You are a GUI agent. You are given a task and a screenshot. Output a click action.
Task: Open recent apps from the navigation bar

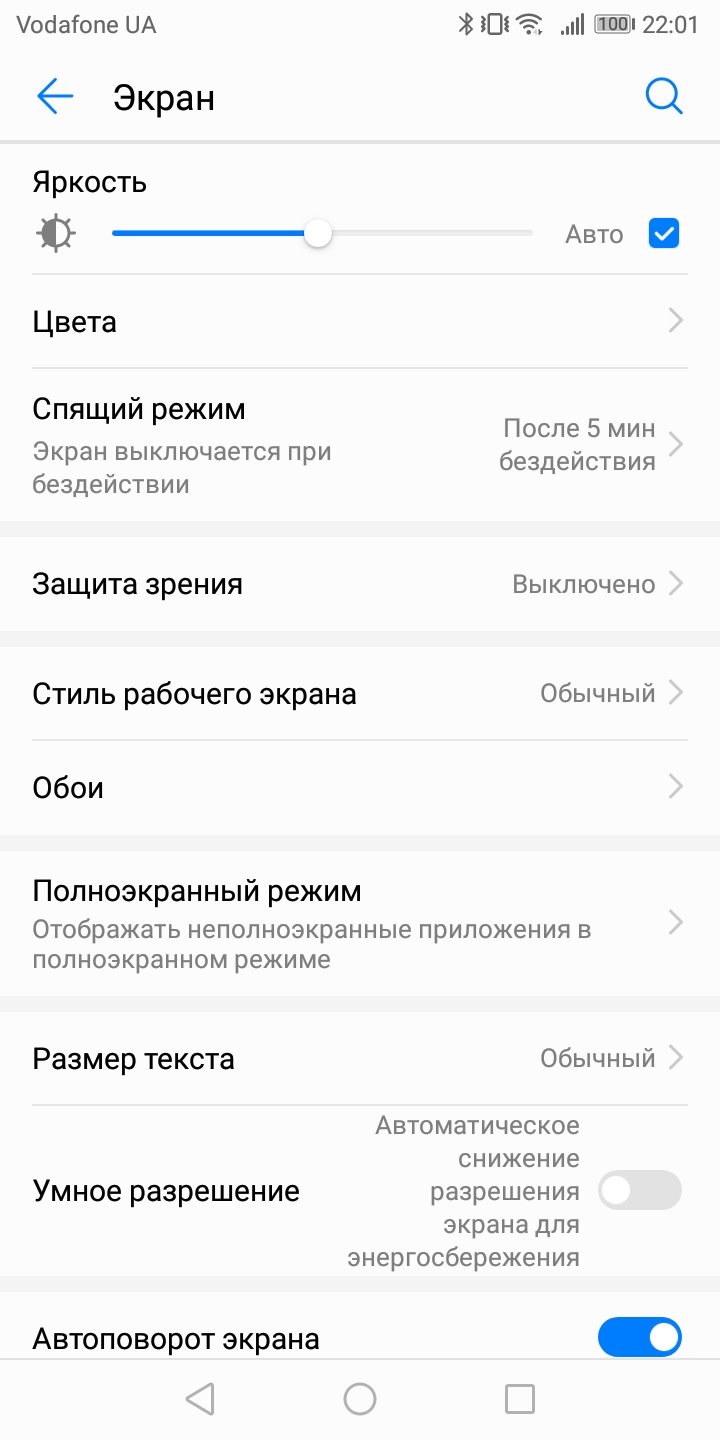[520, 1399]
